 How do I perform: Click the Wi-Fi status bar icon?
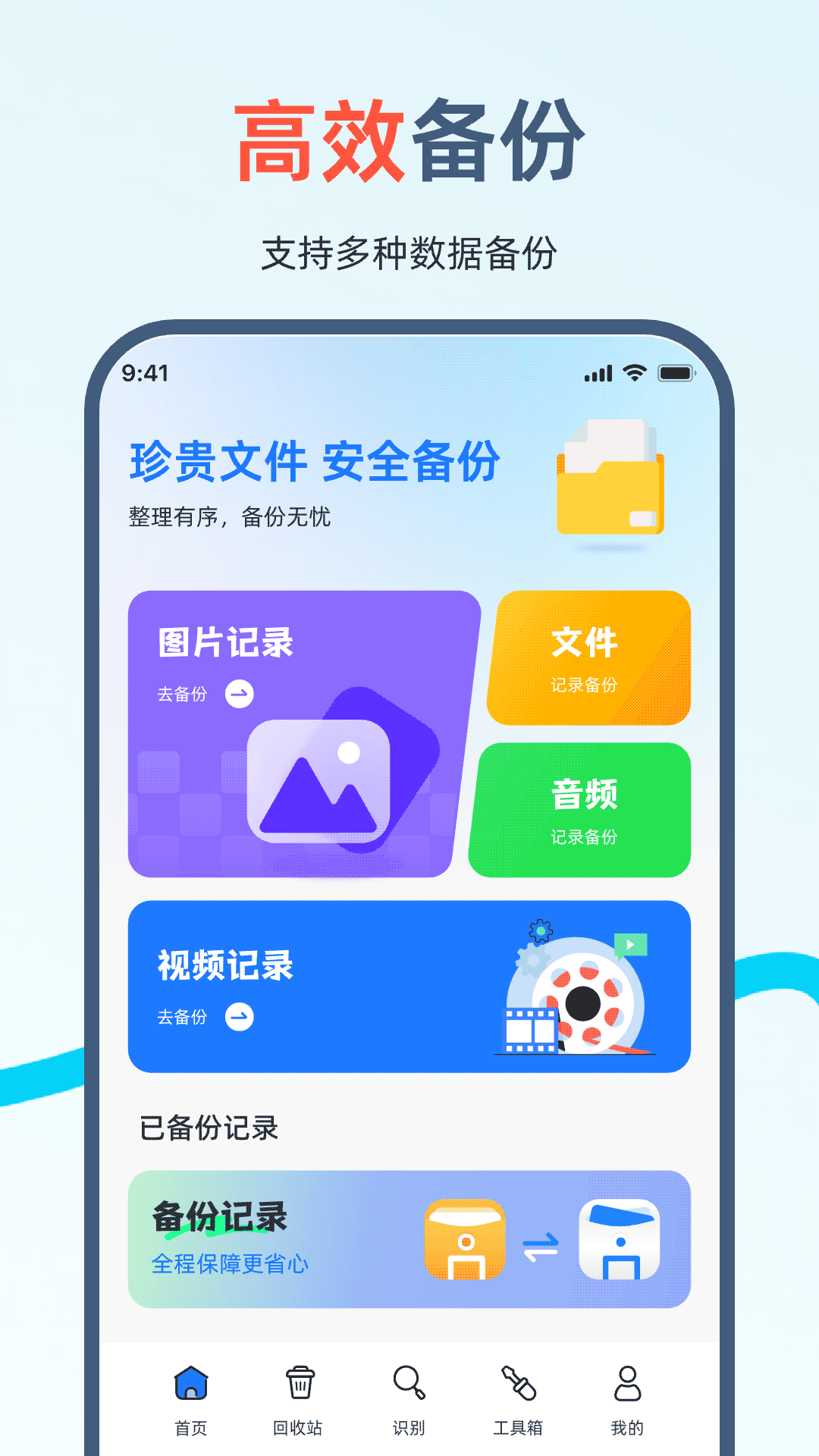[x=634, y=371]
